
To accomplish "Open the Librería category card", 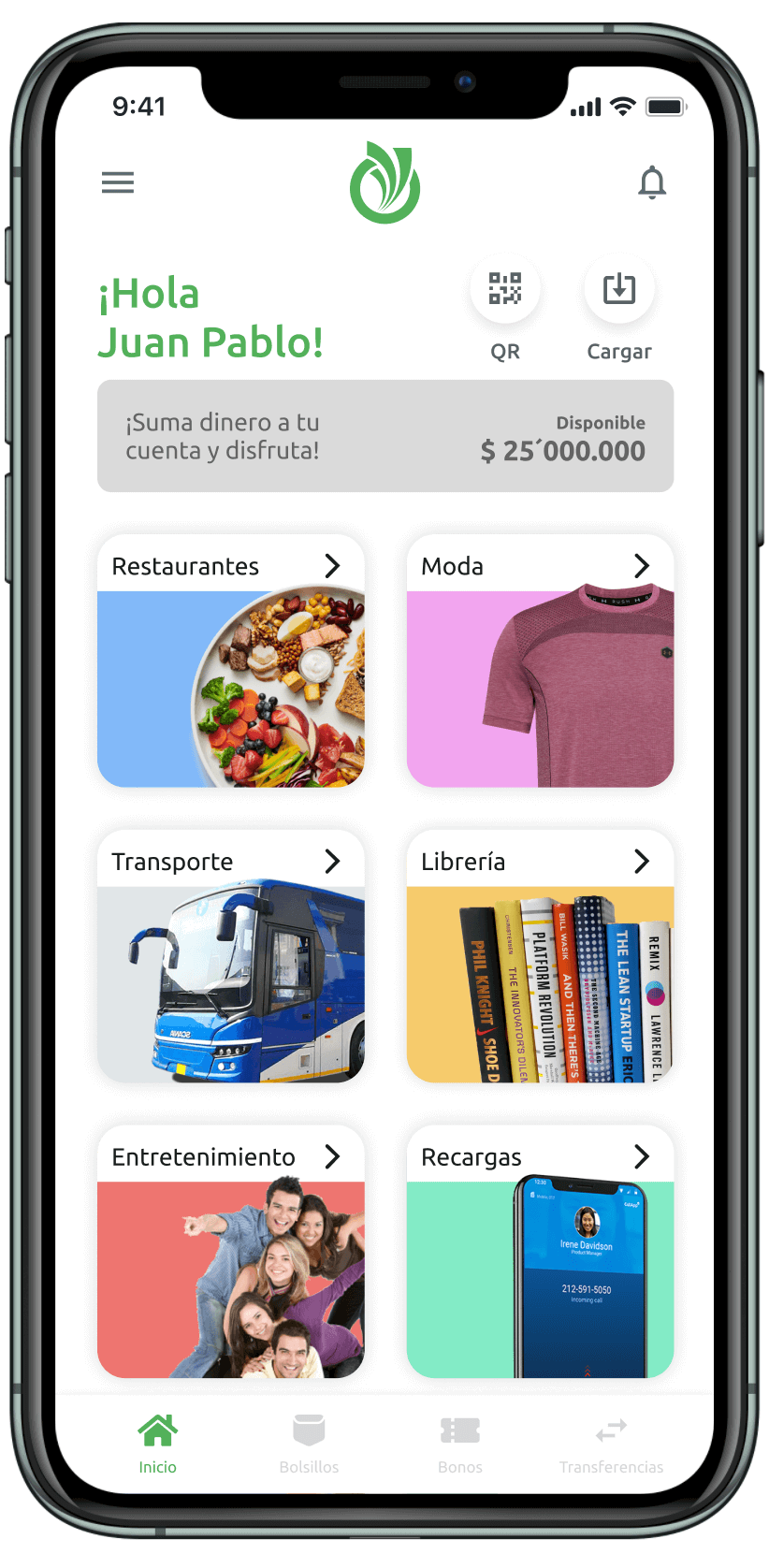I will [541, 957].
